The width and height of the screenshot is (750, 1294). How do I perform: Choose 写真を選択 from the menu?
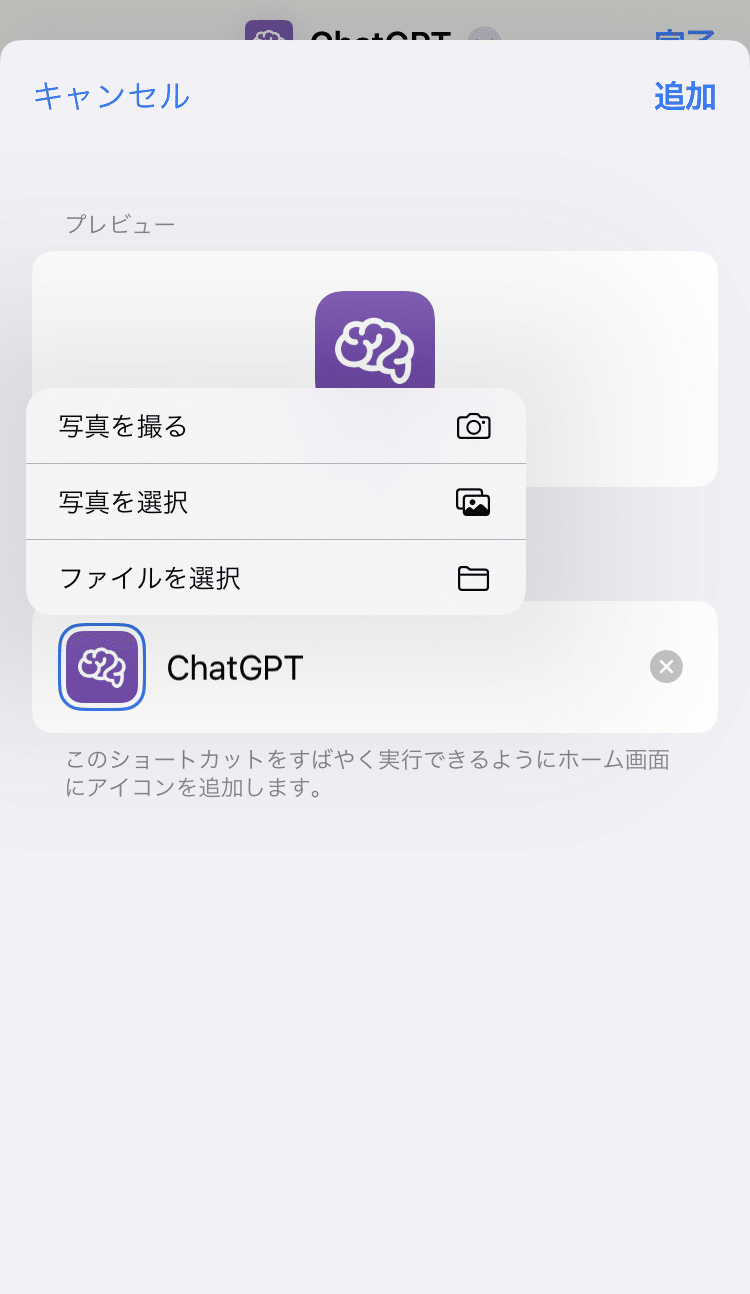coord(276,502)
